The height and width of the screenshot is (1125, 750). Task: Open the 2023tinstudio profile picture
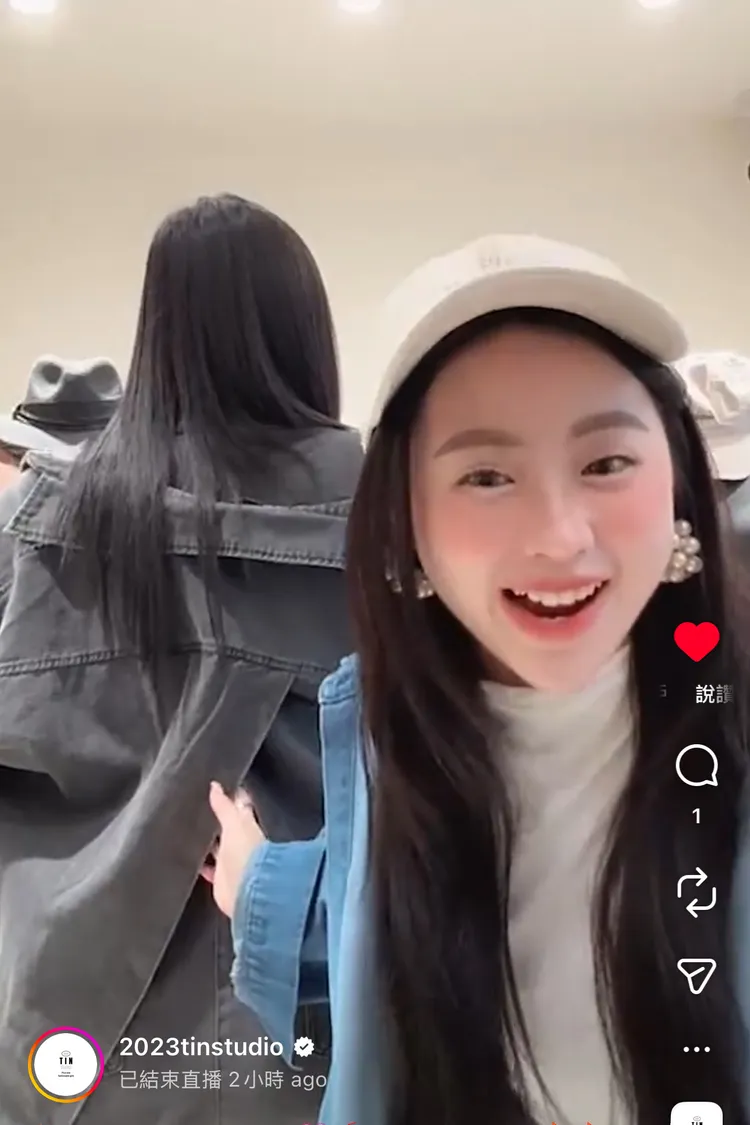pos(66,1065)
